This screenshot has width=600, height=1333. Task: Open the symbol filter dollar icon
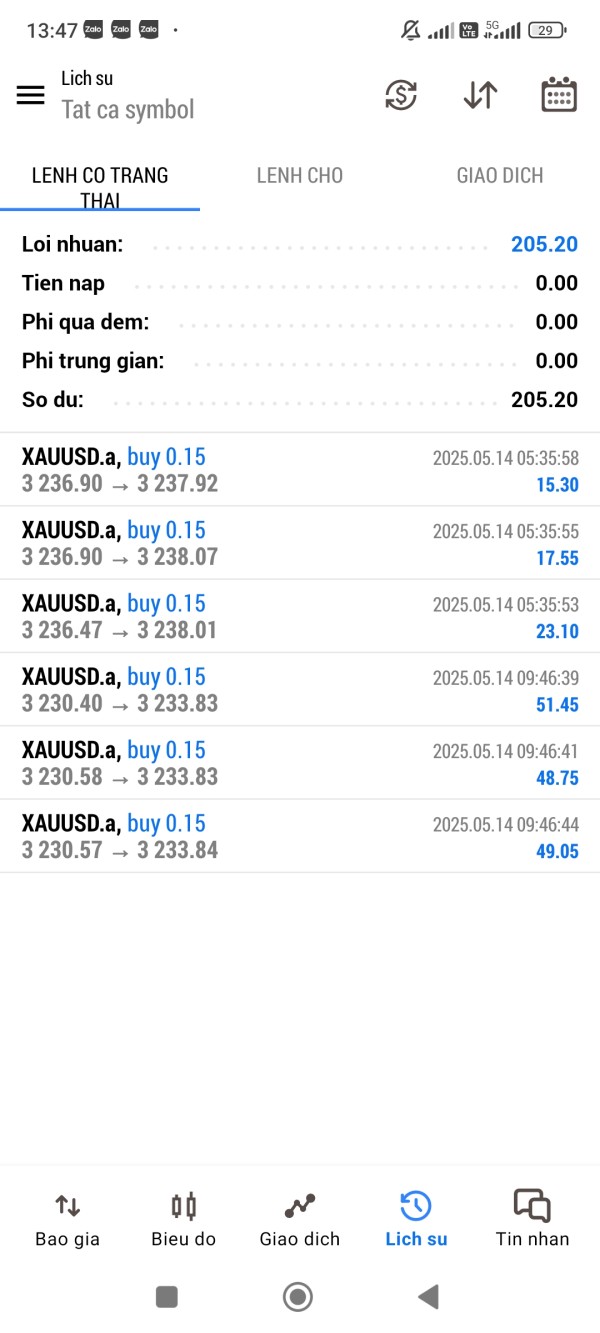point(401,95)
